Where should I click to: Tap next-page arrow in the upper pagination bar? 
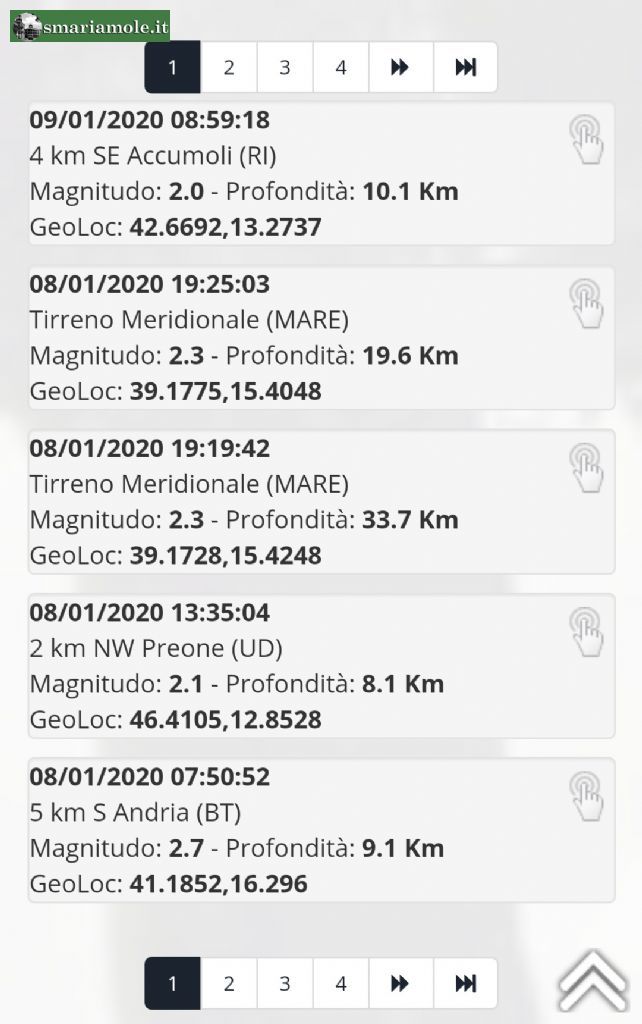point(400,67)
